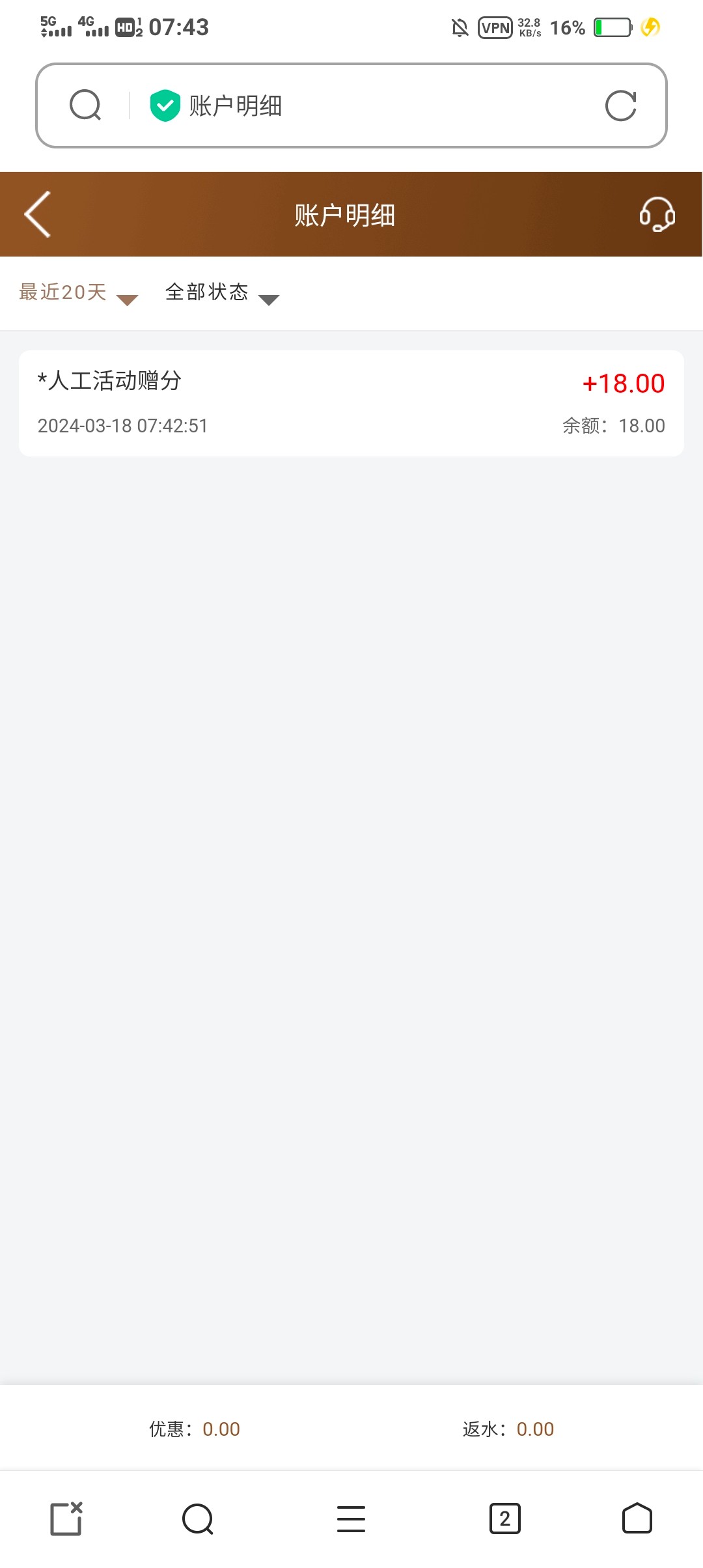Expand the 全部状态 status filter
703x1568 pixels.
(x=223, y=293)
